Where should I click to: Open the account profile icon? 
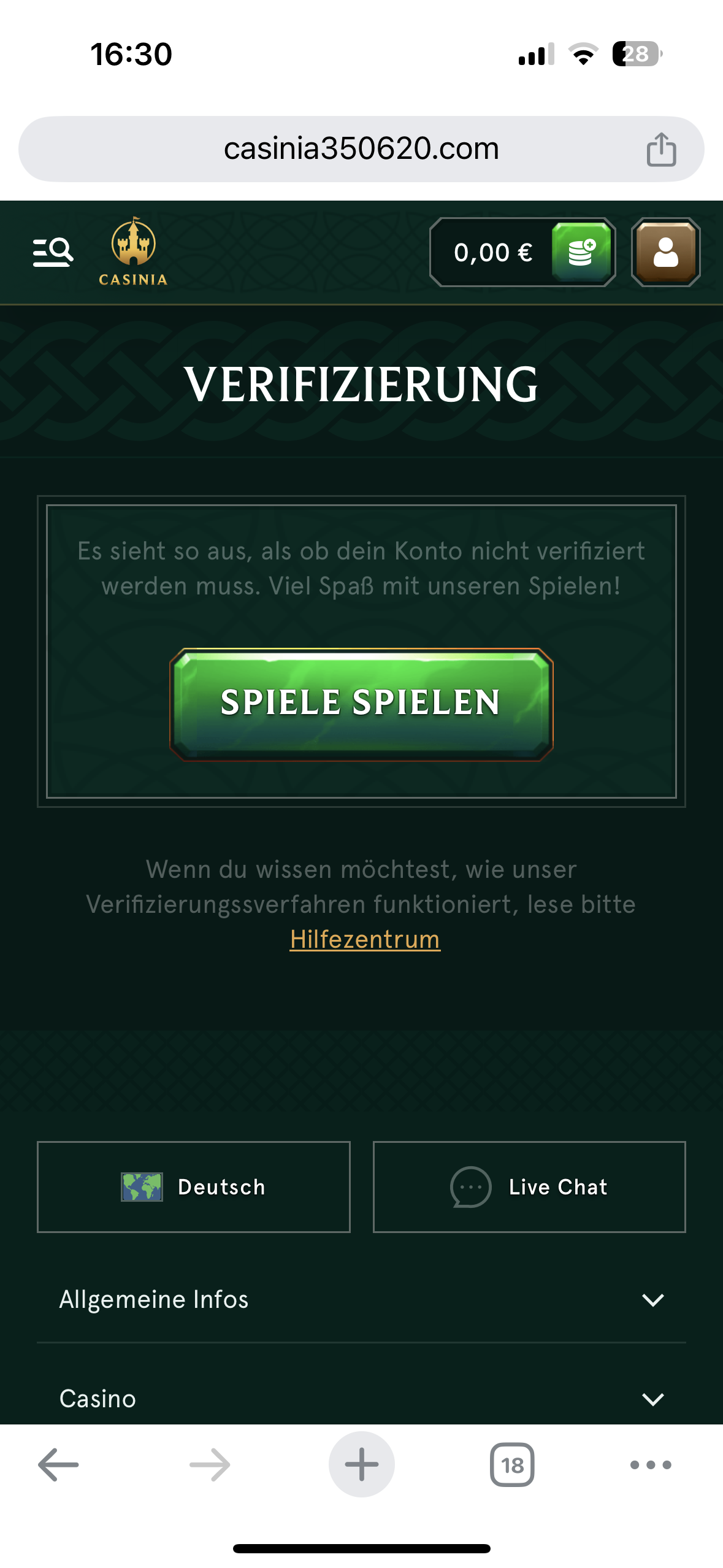click(x=666, y=252)
